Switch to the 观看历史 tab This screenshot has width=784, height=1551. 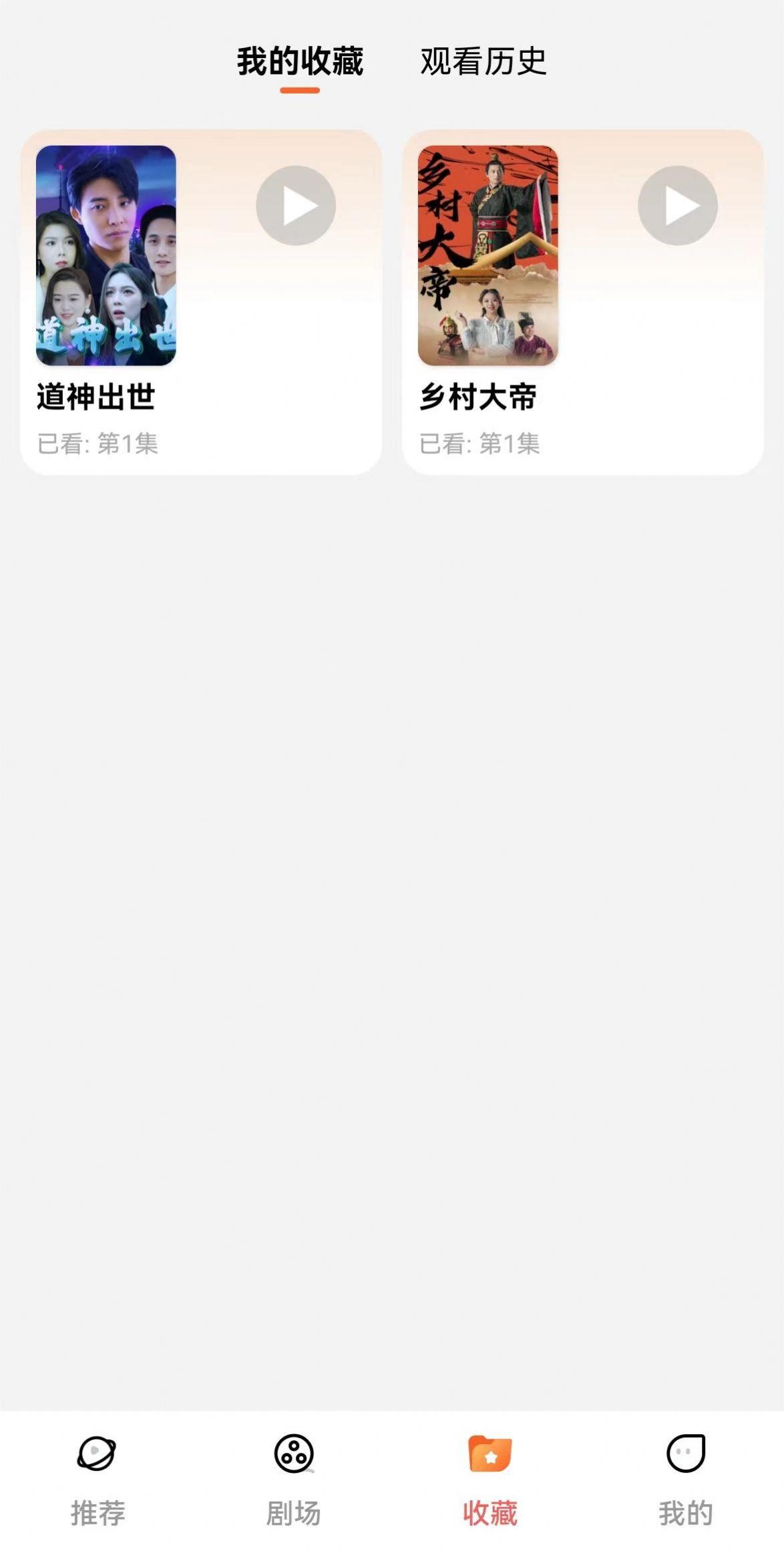[x=483, y=61]
